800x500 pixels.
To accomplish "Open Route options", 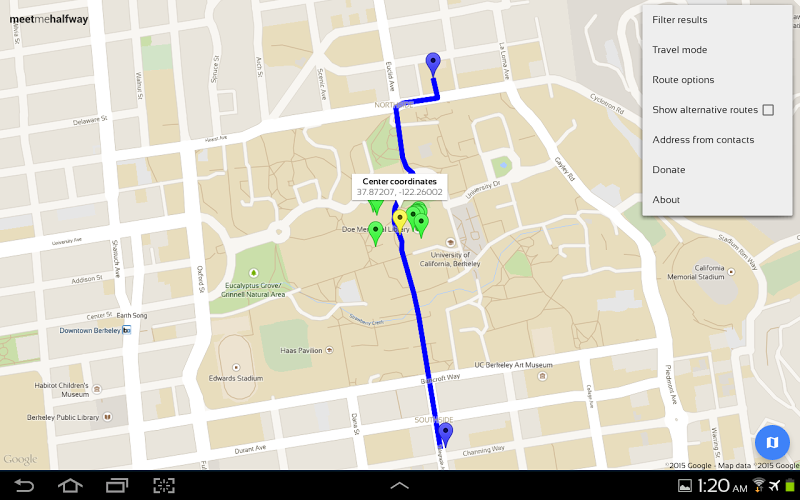I will 683,80.
